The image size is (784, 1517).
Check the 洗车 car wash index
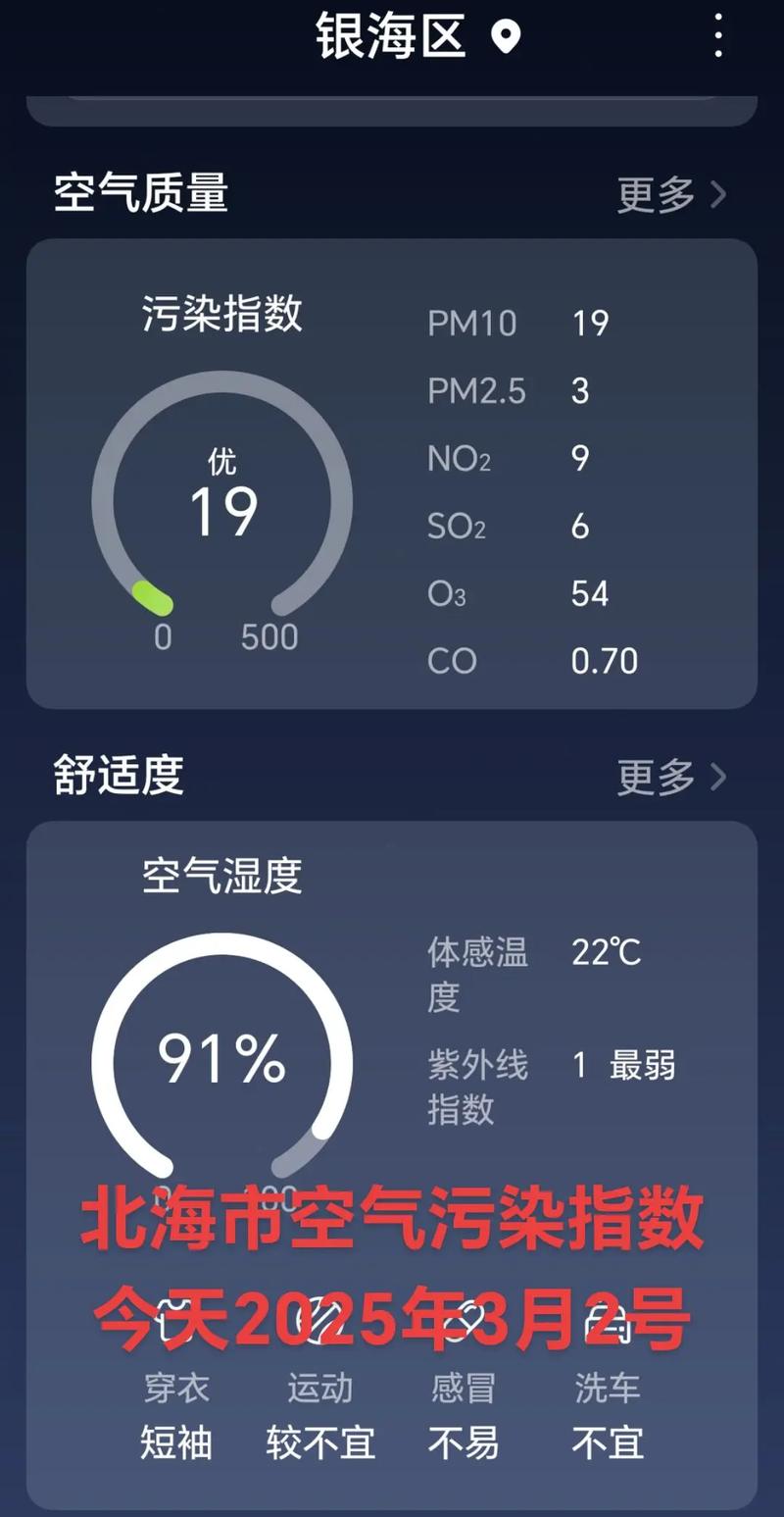click(x=607, y=1412)
